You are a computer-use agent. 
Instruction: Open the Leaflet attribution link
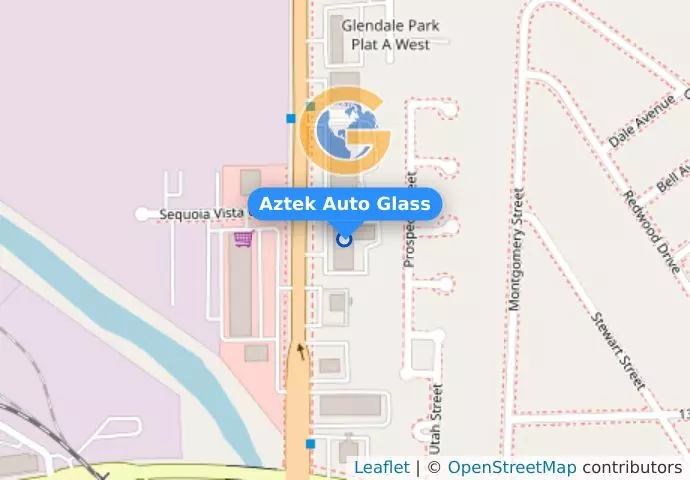pos(381,467)
